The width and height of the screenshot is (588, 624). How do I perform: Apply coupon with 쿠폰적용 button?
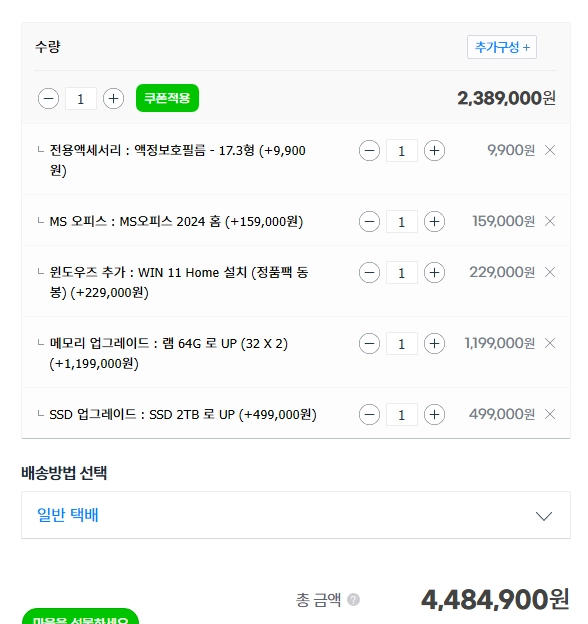(x=167, y=98)
